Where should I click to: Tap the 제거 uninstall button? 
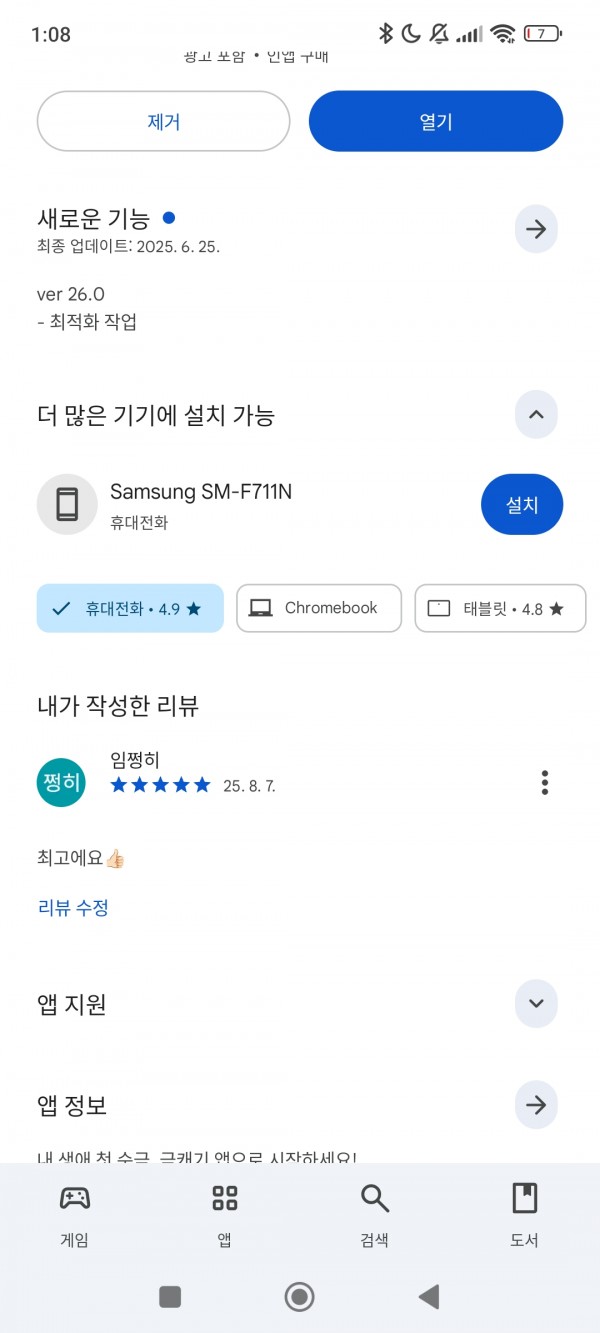(x=163, y=122)
